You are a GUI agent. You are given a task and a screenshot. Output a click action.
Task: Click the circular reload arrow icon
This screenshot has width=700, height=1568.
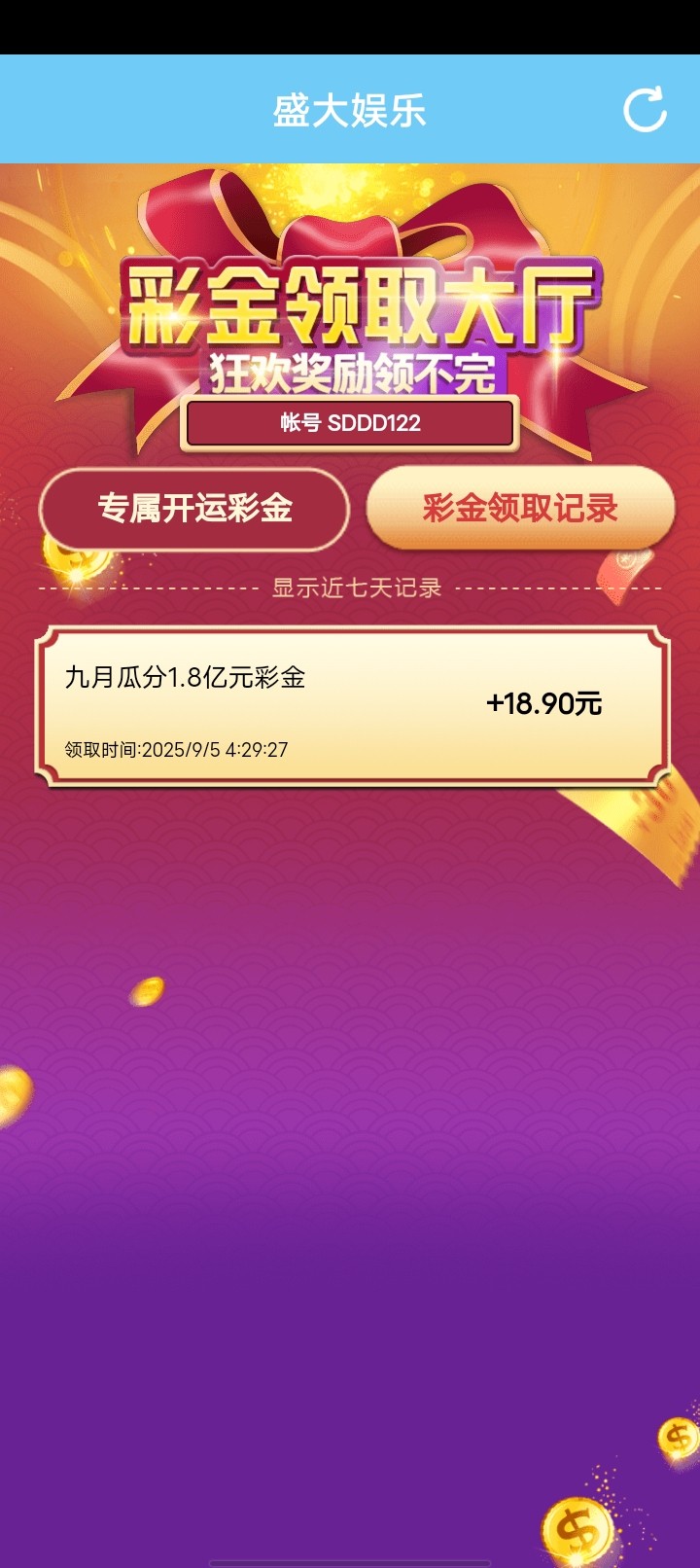click(x=645, y=110)
